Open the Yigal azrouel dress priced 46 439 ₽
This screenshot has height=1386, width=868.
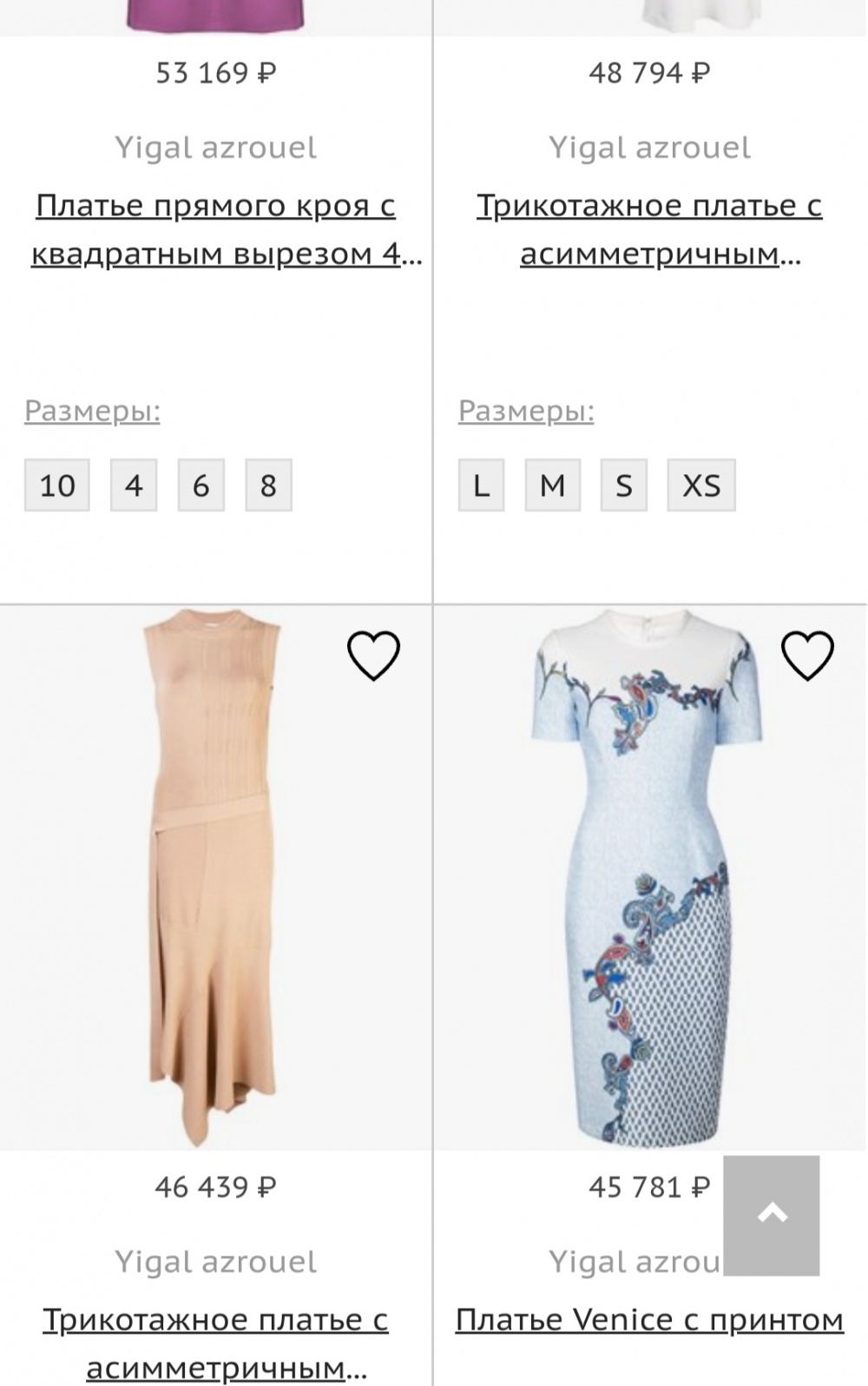coord(214,1343)
